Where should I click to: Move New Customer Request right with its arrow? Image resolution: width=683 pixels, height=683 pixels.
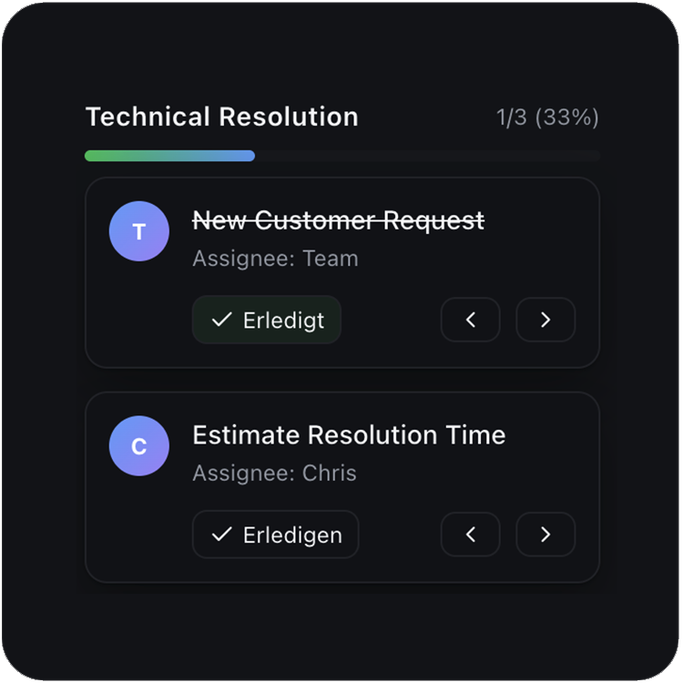tap(545, 320)
